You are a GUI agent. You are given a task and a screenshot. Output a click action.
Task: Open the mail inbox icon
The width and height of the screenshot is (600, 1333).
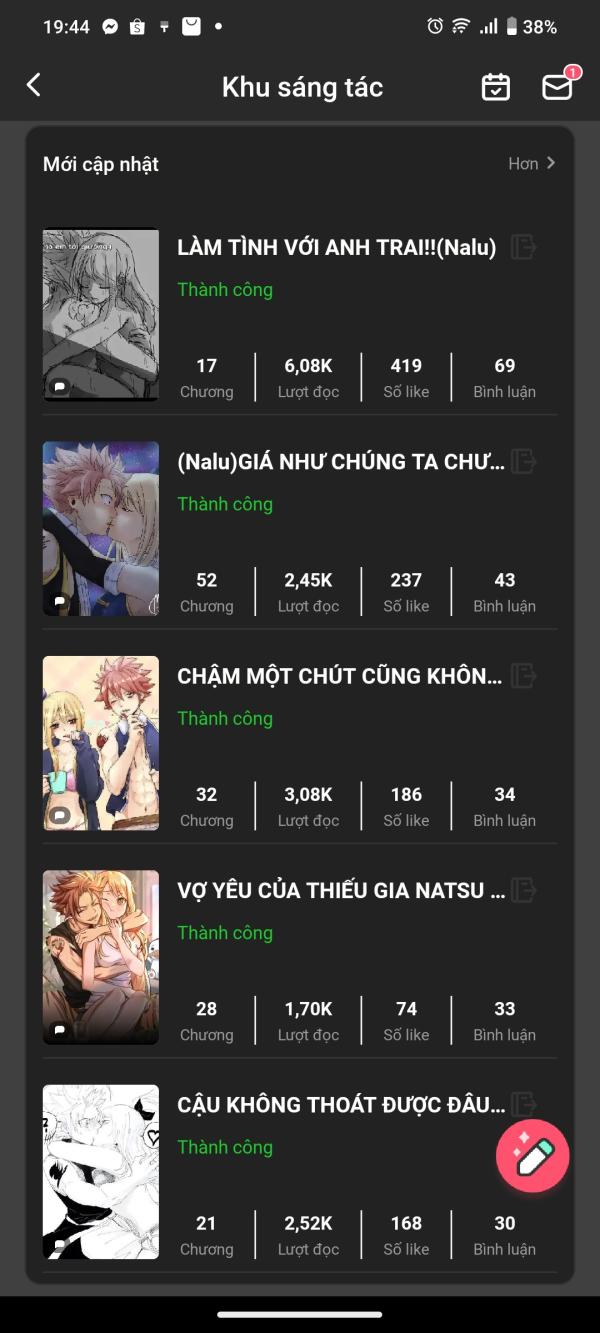(557, 87)
